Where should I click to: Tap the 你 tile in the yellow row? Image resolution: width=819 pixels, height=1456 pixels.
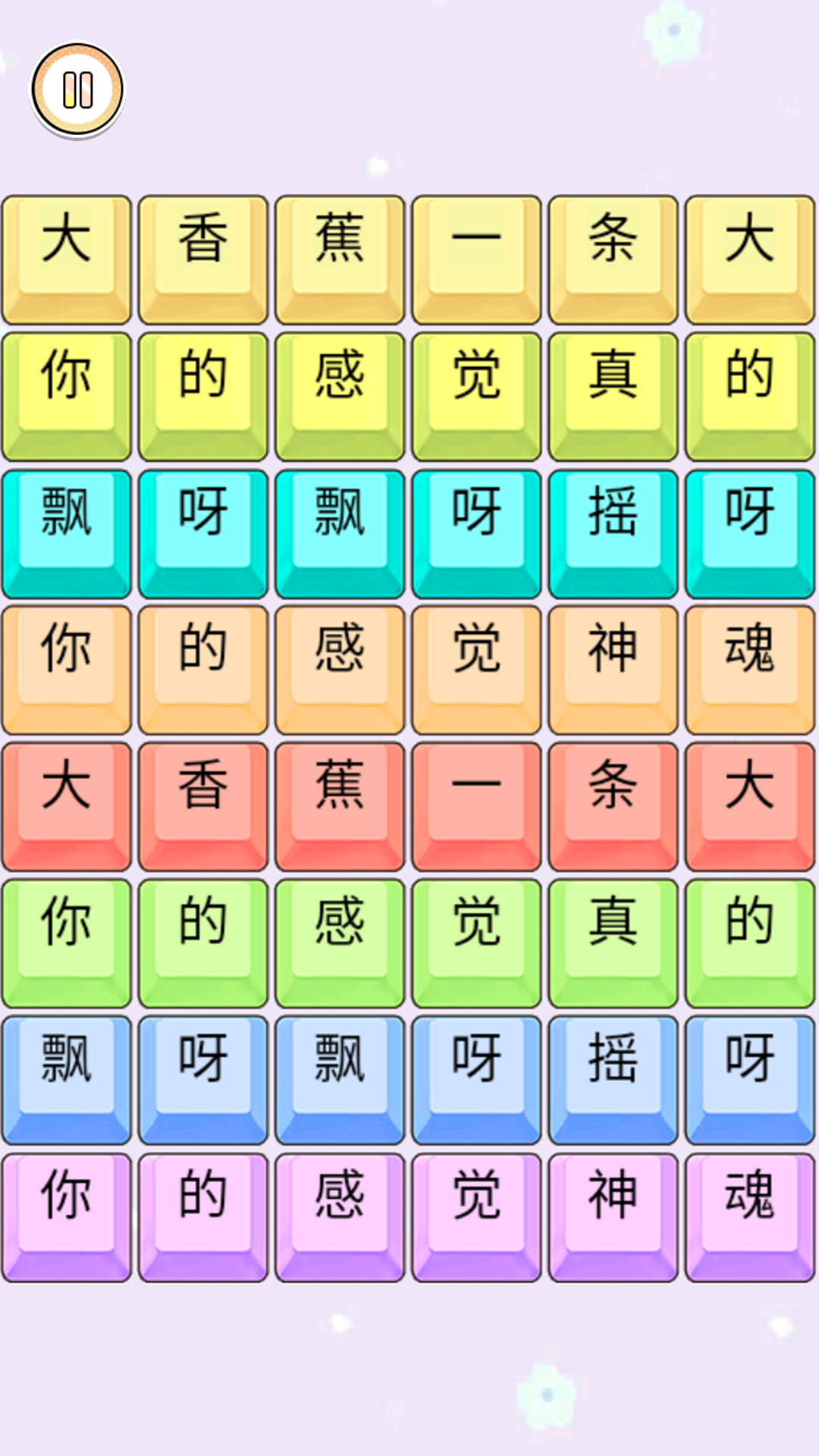(67, 396)
